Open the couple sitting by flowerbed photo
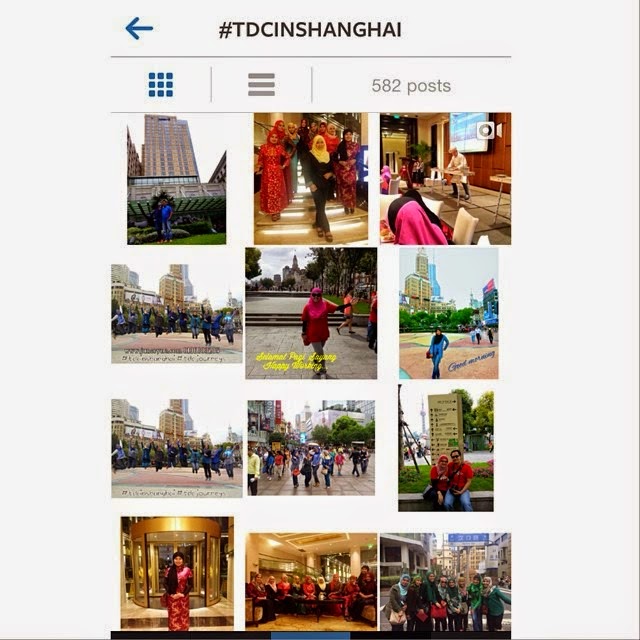Image resolution: width=640 pixels, height=640 pixels. point(446,448)
